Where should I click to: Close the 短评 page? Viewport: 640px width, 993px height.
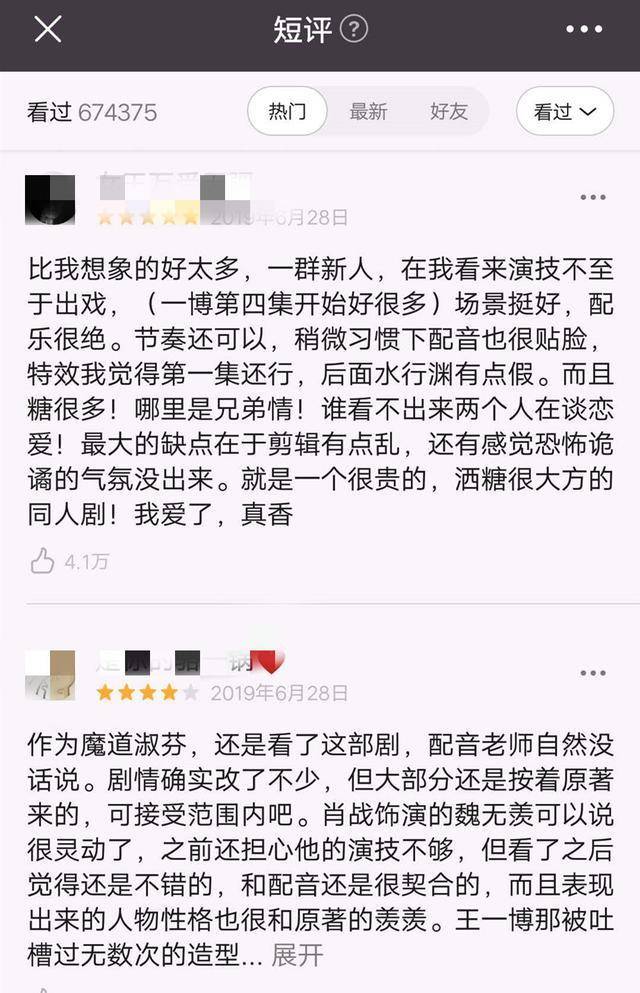(47, 30)
